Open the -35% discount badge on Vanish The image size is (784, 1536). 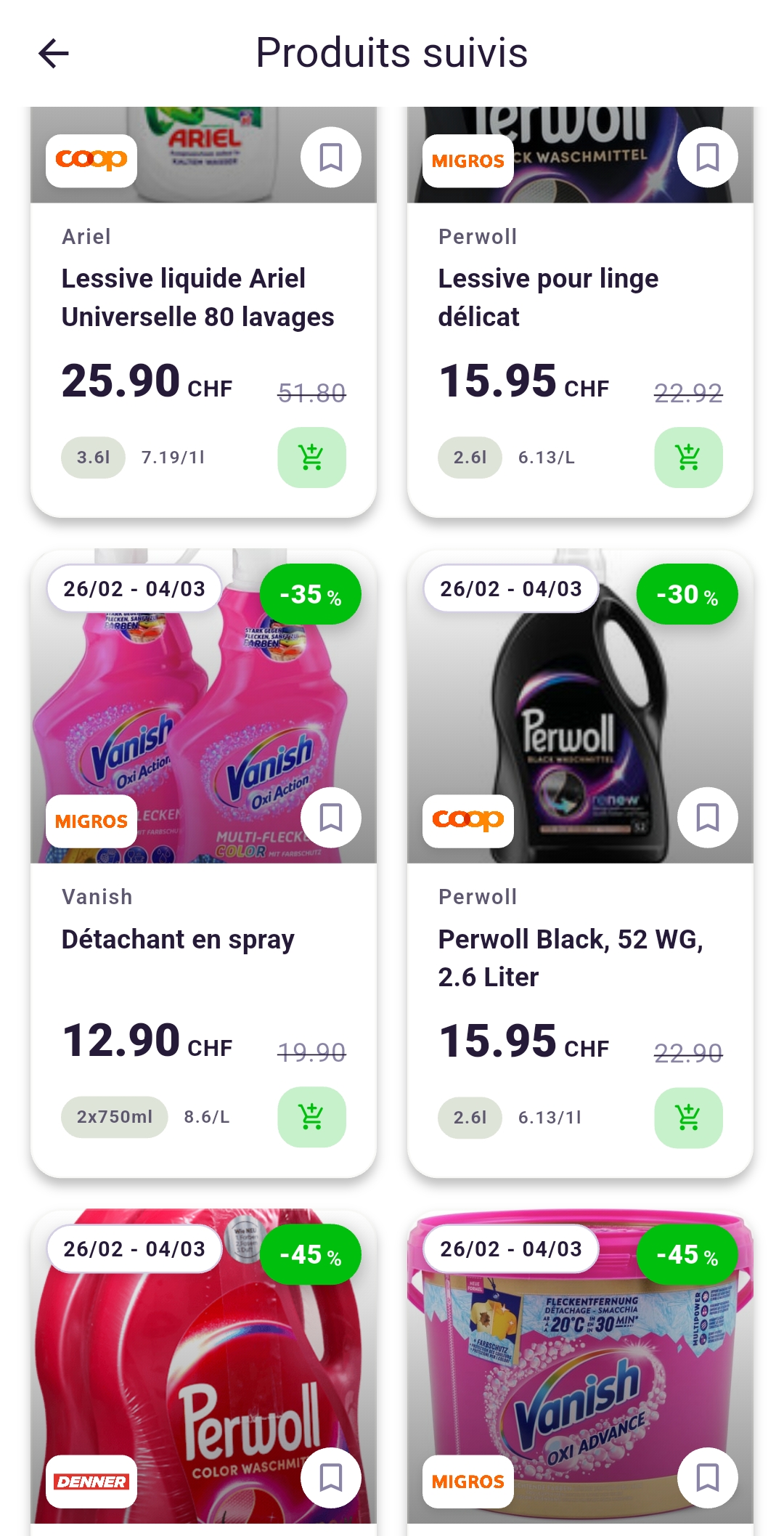click(311, 594)
